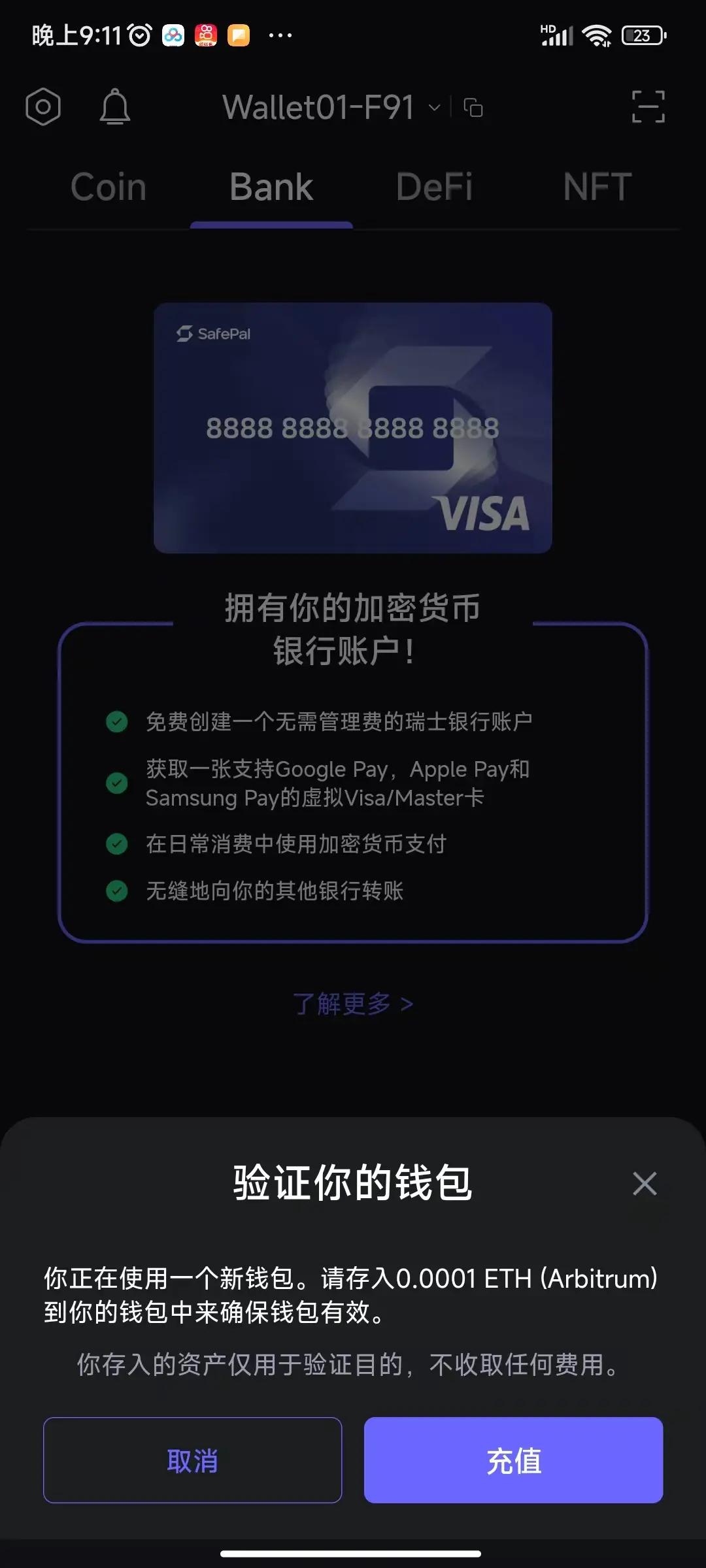Switch to the DeFi tab

[434, 188]
